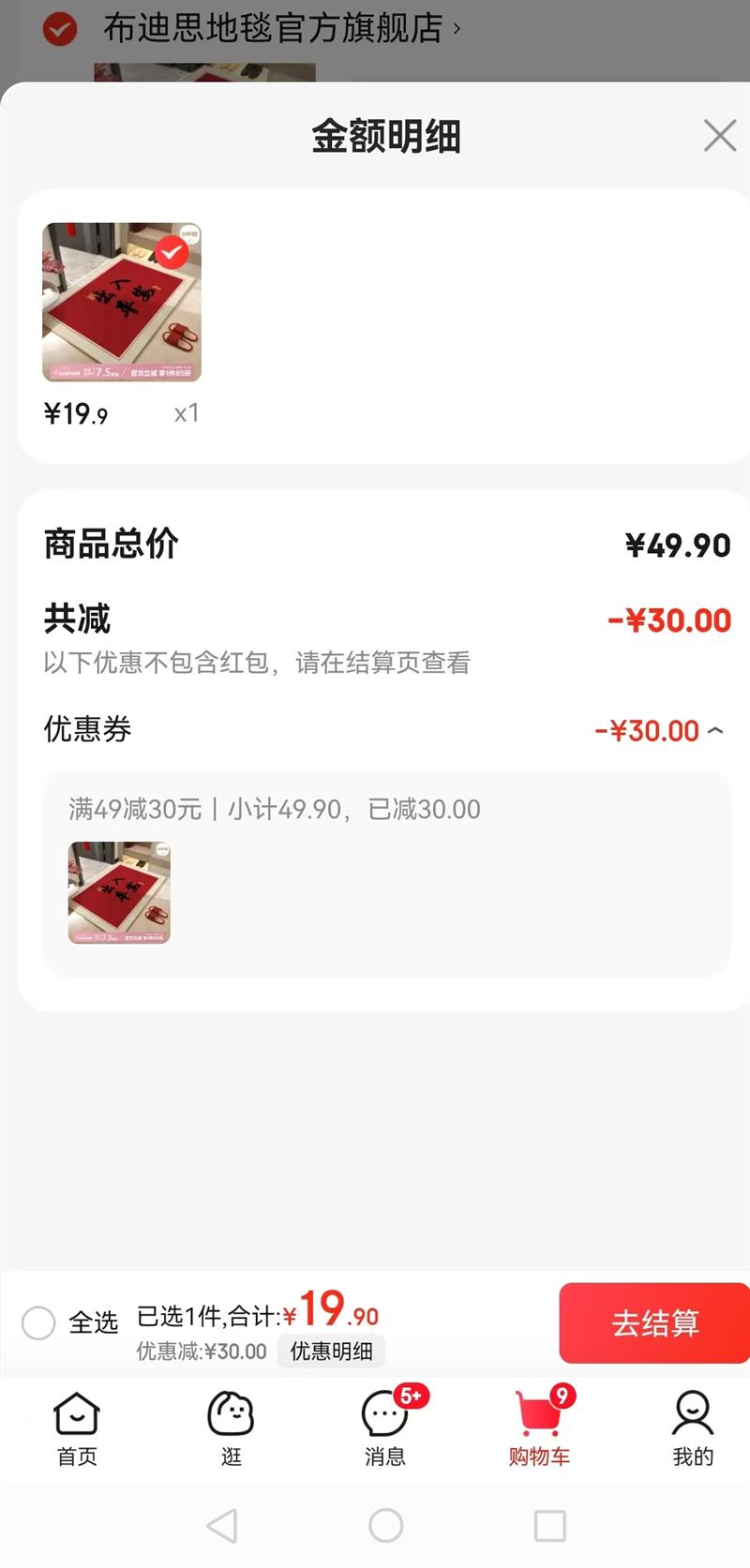Tap the 优惠明细 chip
Image resolution: width=750 pixels, height=1568 pixels.
pyautogui.click(x=331, y=1351)
